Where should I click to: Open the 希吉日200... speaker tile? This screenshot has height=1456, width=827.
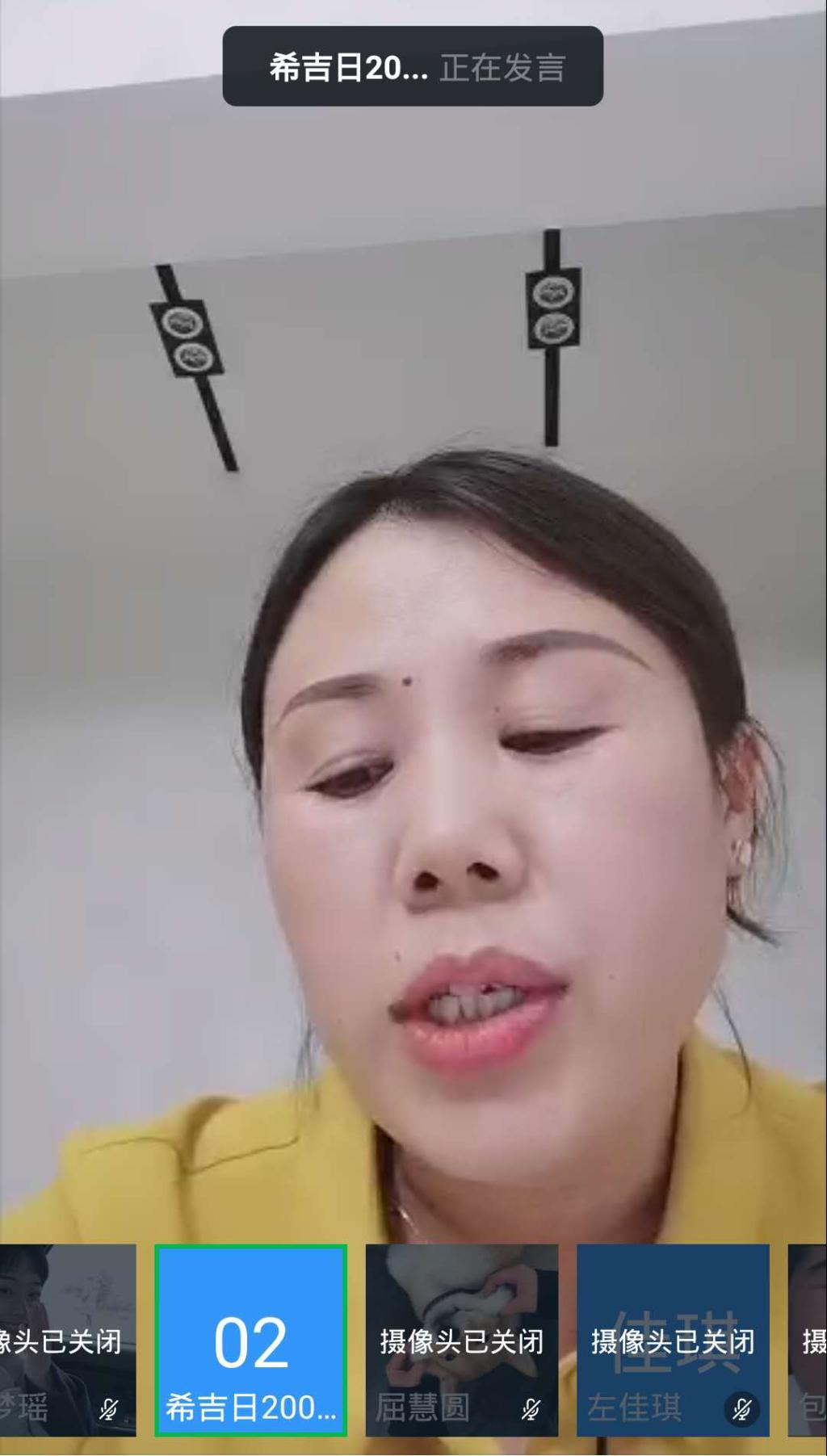pyautogui.click(x=251, y=1341)
